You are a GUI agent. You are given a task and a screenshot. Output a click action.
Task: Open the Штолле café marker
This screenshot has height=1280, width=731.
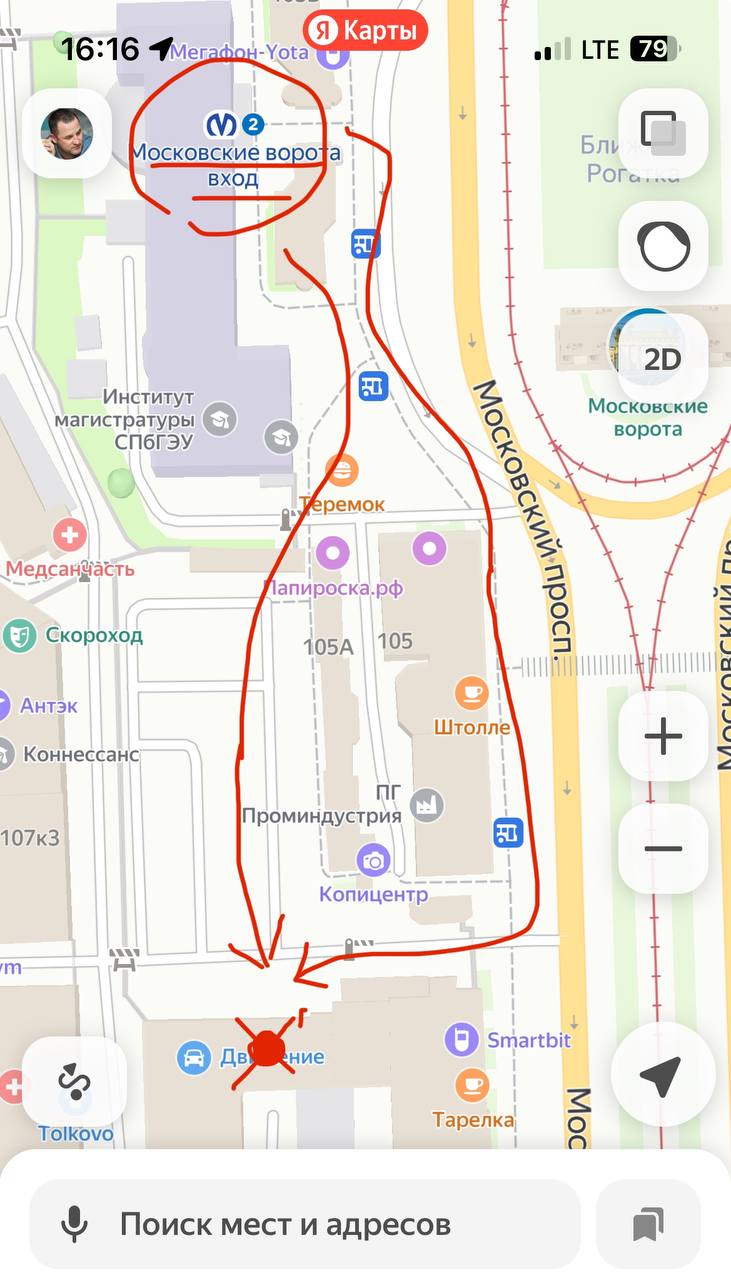[x=471, y=692]
